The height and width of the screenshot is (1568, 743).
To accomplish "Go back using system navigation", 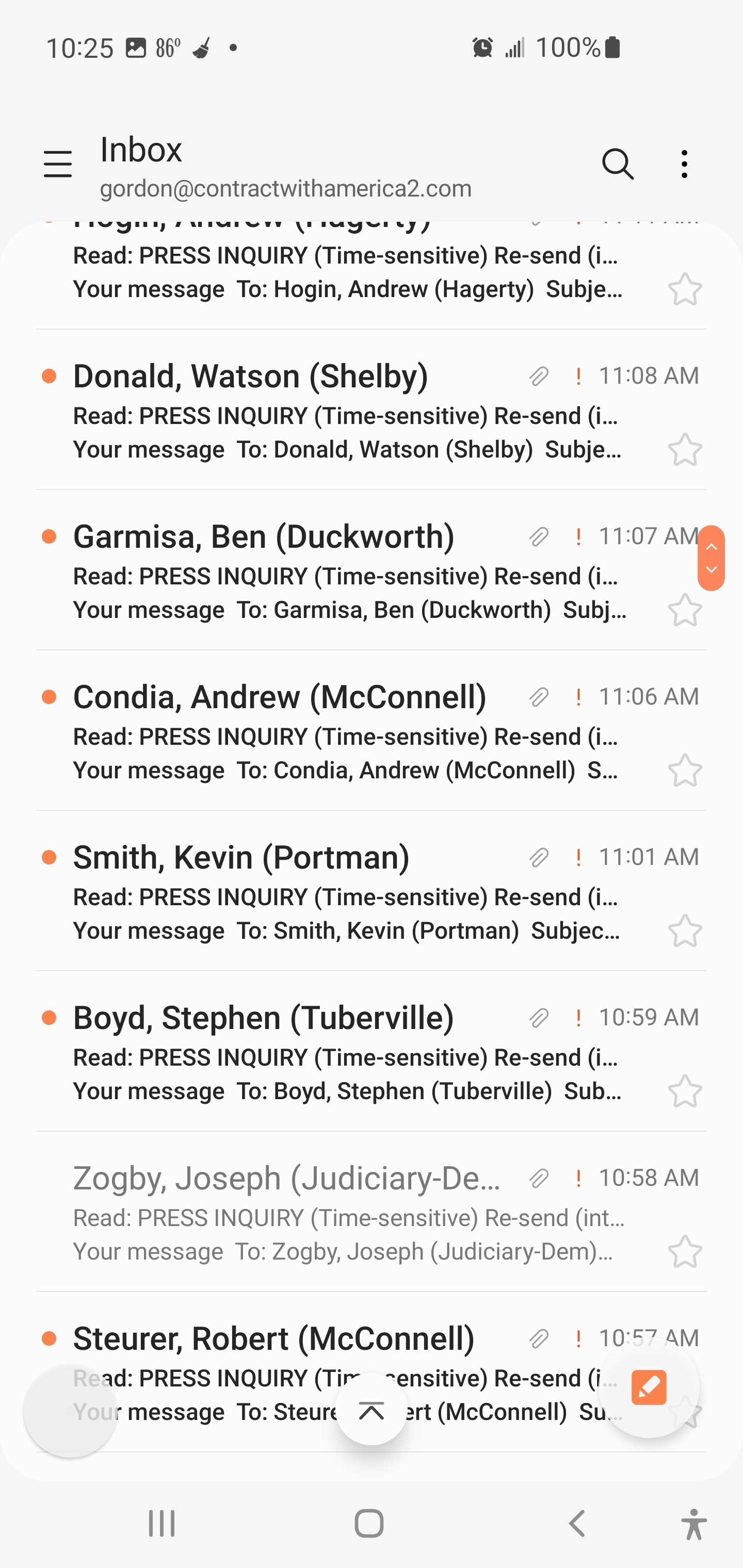I will point(576,1524).
